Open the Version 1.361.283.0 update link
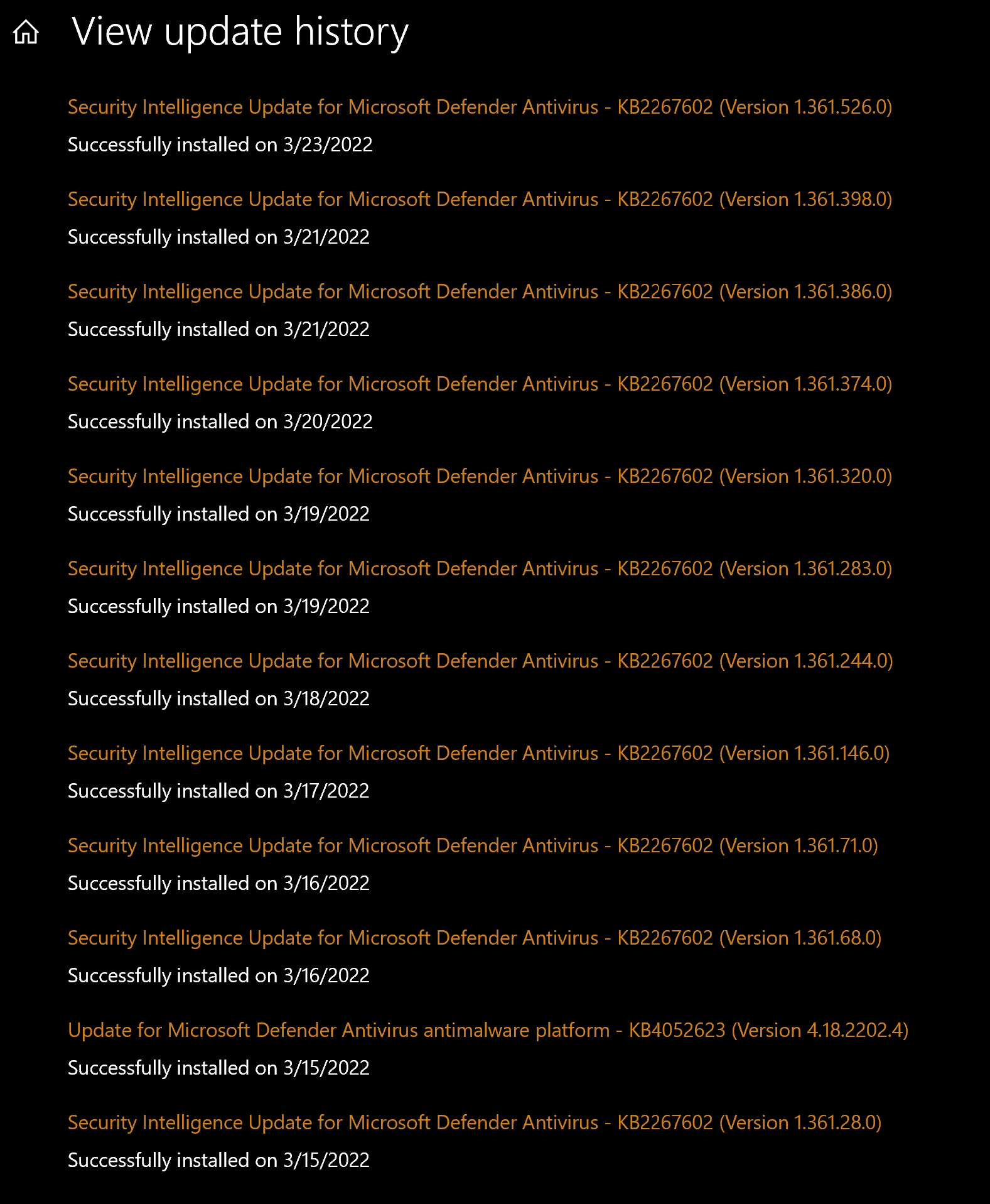The image size is (990, 1204). pos(480,569)
